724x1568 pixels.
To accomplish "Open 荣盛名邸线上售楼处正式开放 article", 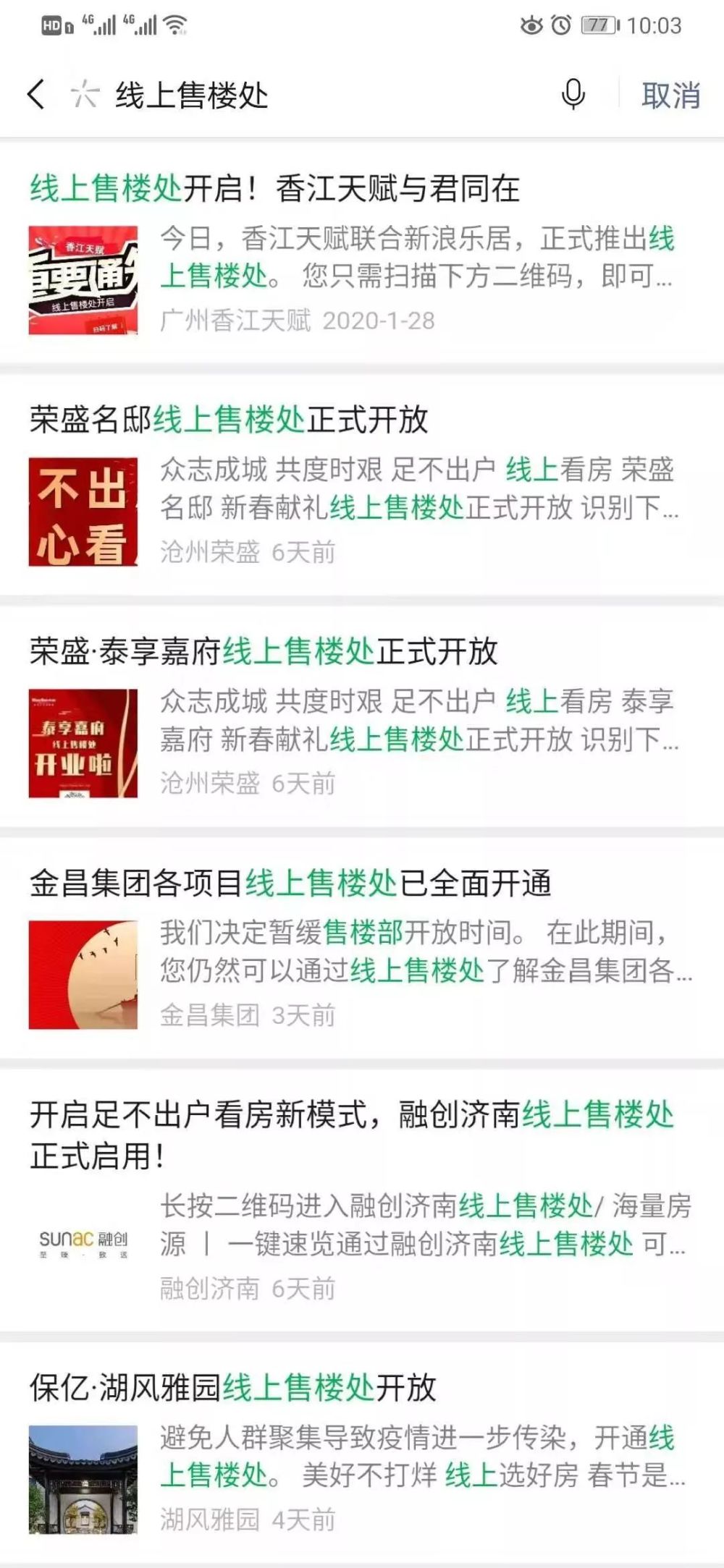I will pyautogui.click(x=230, y=420).
